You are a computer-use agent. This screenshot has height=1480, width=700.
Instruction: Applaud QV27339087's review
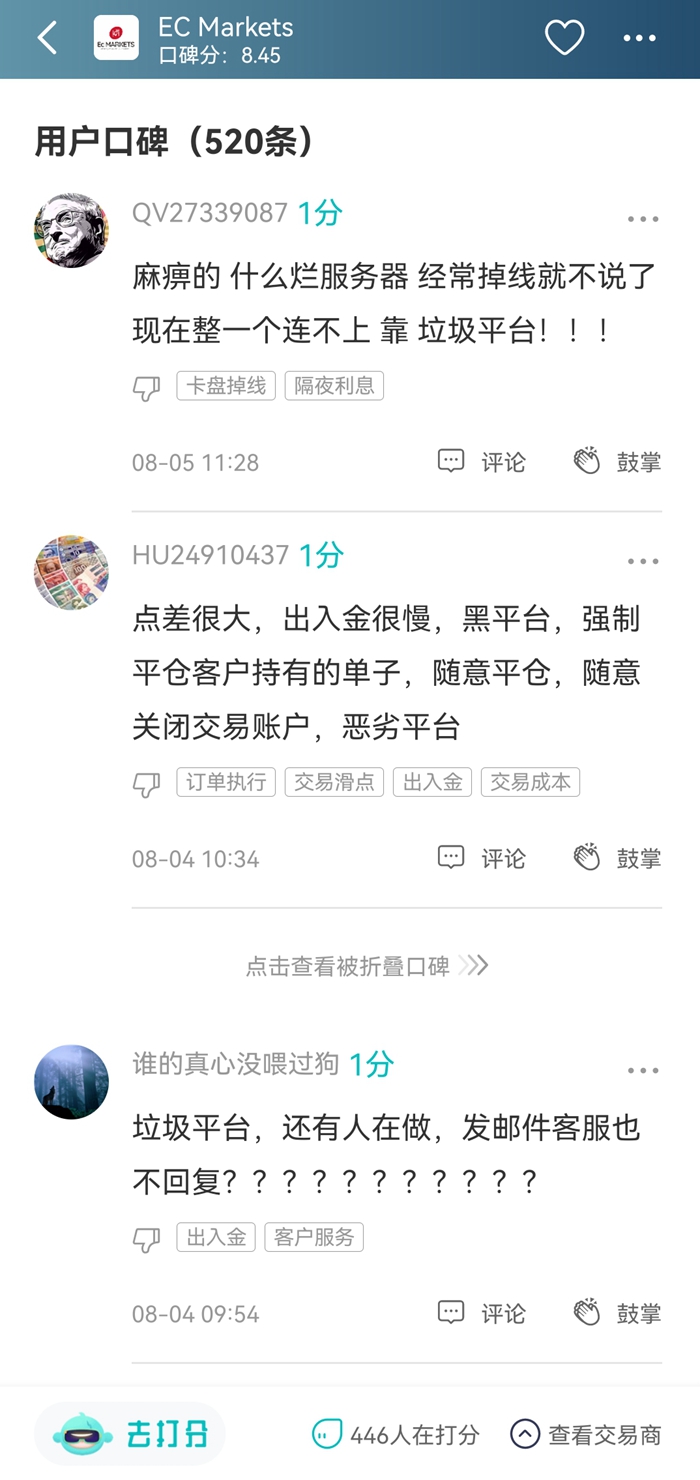click(617, 461)
